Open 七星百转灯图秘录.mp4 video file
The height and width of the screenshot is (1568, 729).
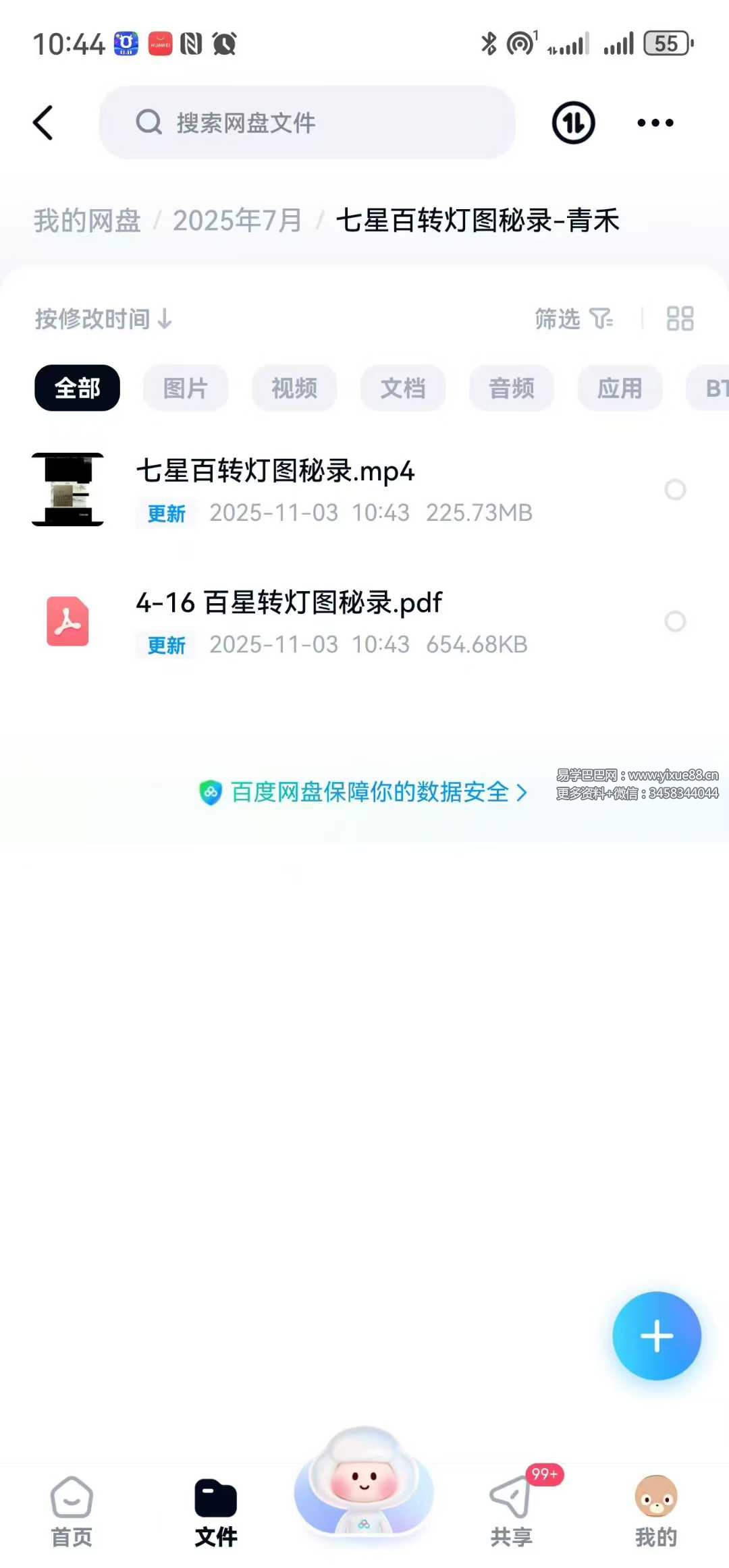pyautogui.click(x=275, y=472)
